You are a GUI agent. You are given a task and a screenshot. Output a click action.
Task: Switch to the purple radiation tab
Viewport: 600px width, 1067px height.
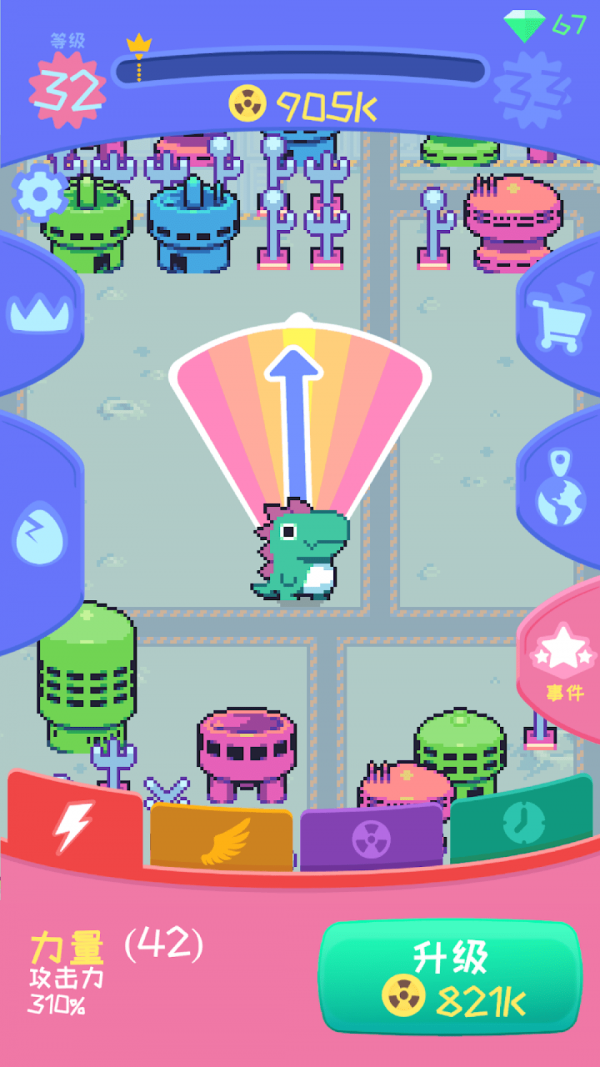[370, 837]
